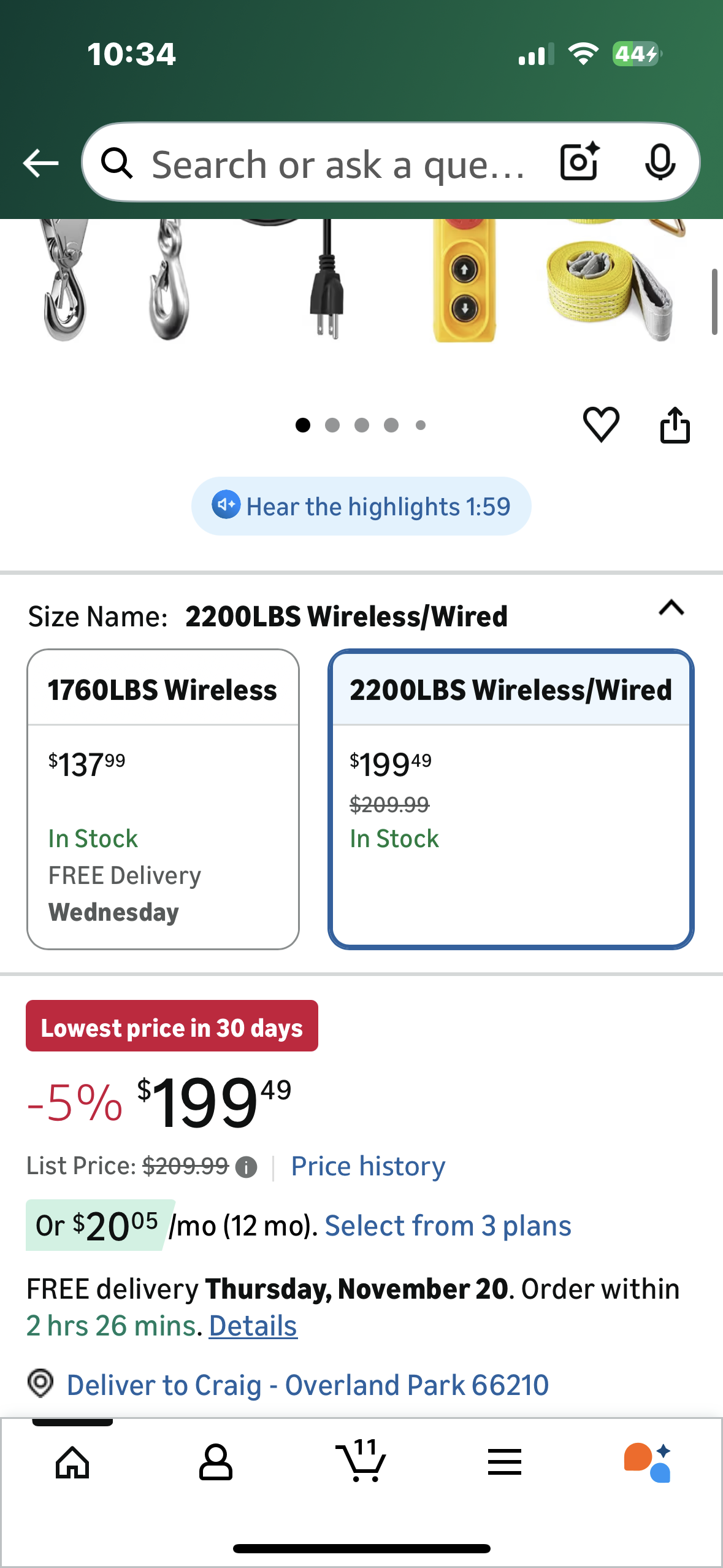View delivery Details link
Viewport: 723px width, 1568px height.
pyautogui.click(x=253, y=1326)
